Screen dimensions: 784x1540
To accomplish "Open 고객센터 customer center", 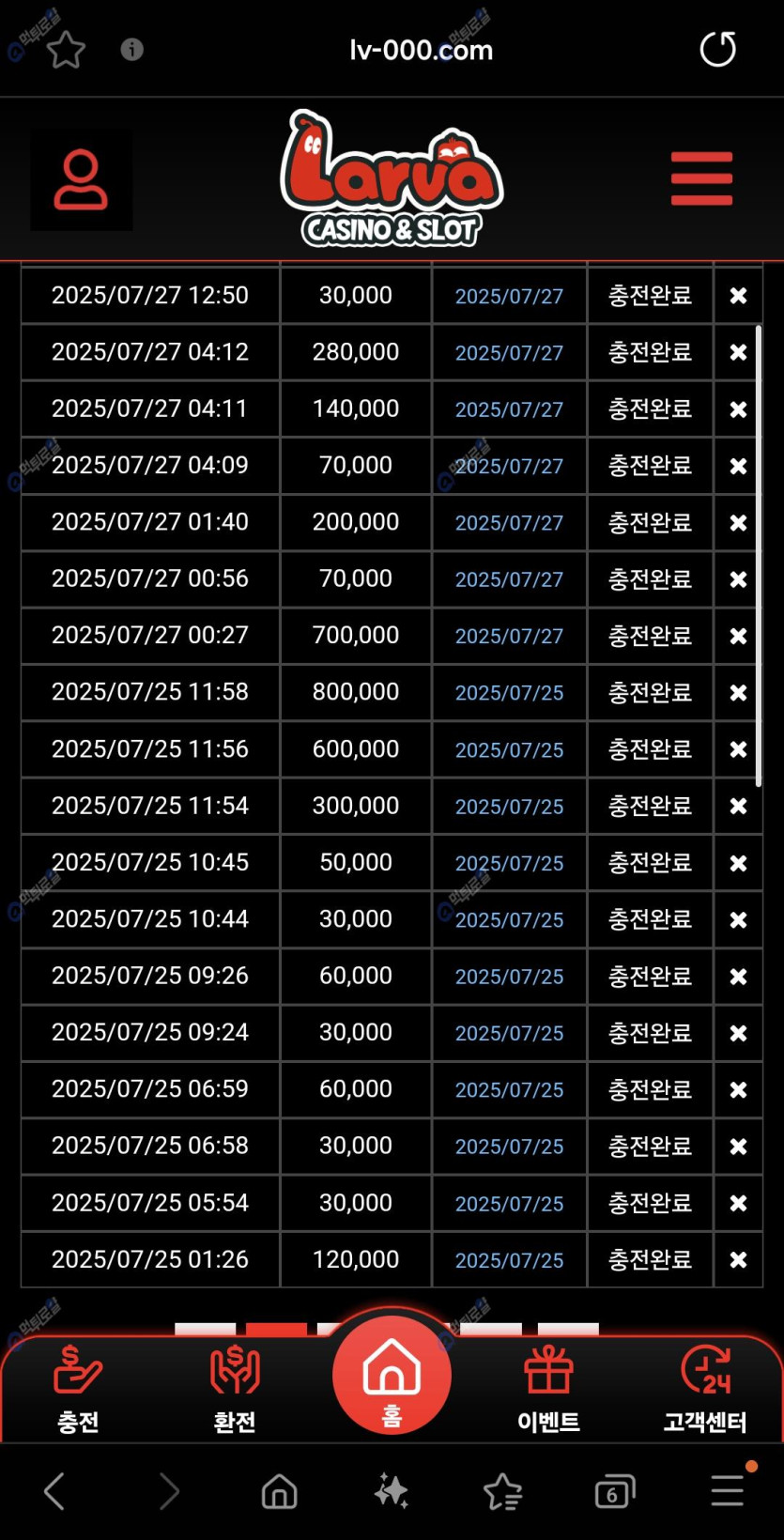I will (x=705, y=1390).
